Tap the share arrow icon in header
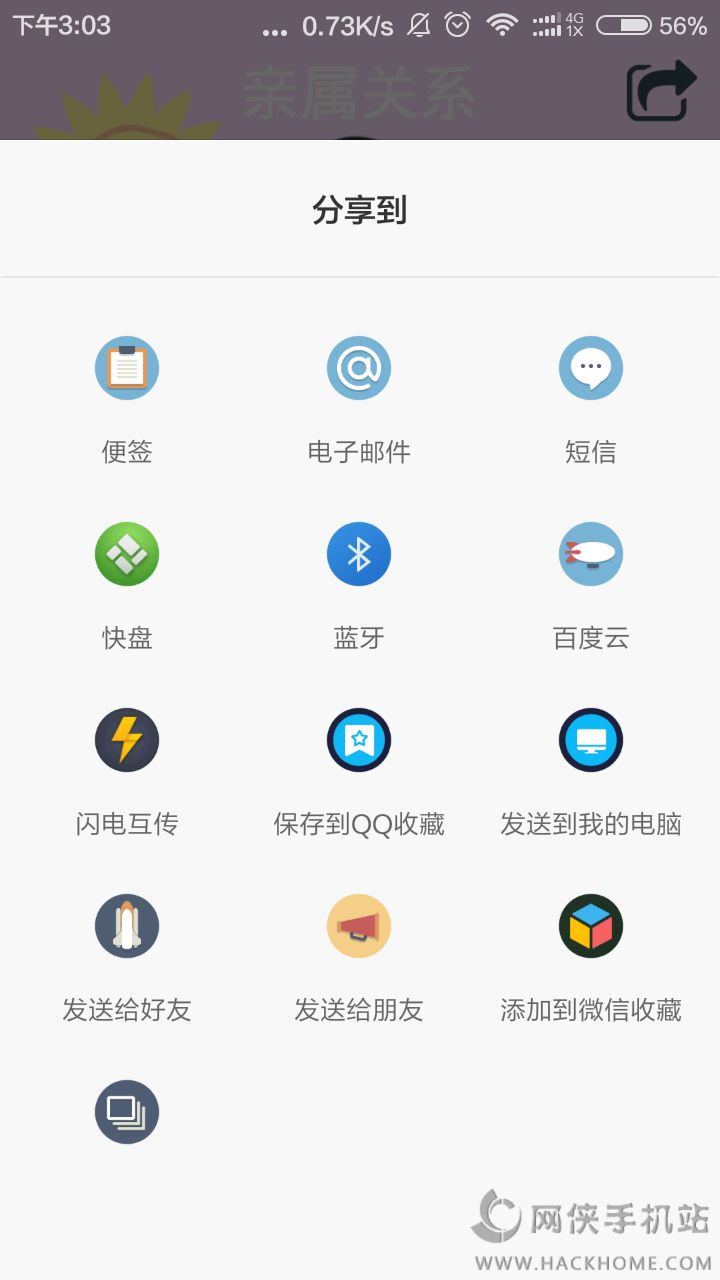This screenshot has height=1280, width=720. (661, 91)
